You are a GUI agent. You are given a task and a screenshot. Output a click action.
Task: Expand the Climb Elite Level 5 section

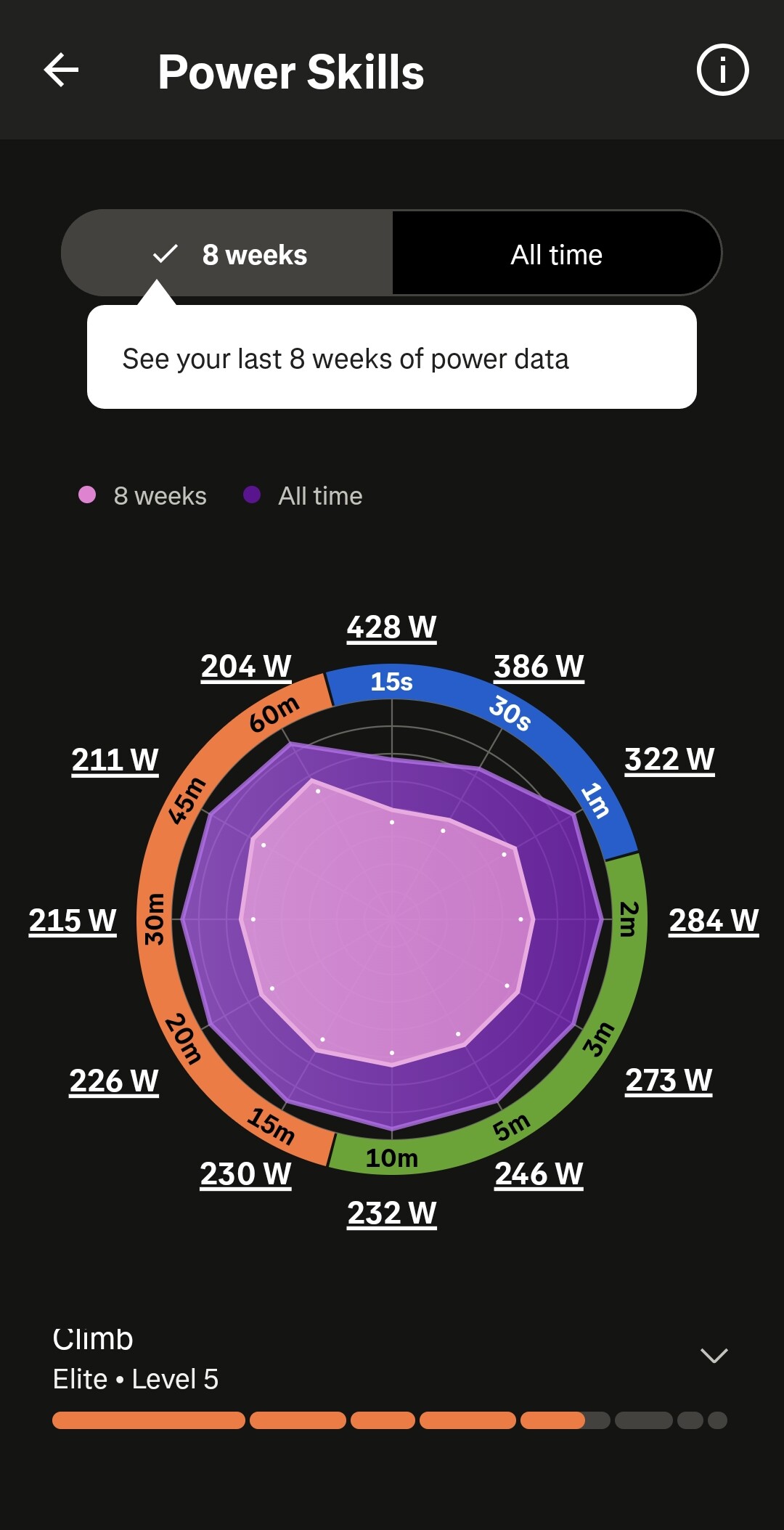pyautogui.click(x=714, y=1356)
